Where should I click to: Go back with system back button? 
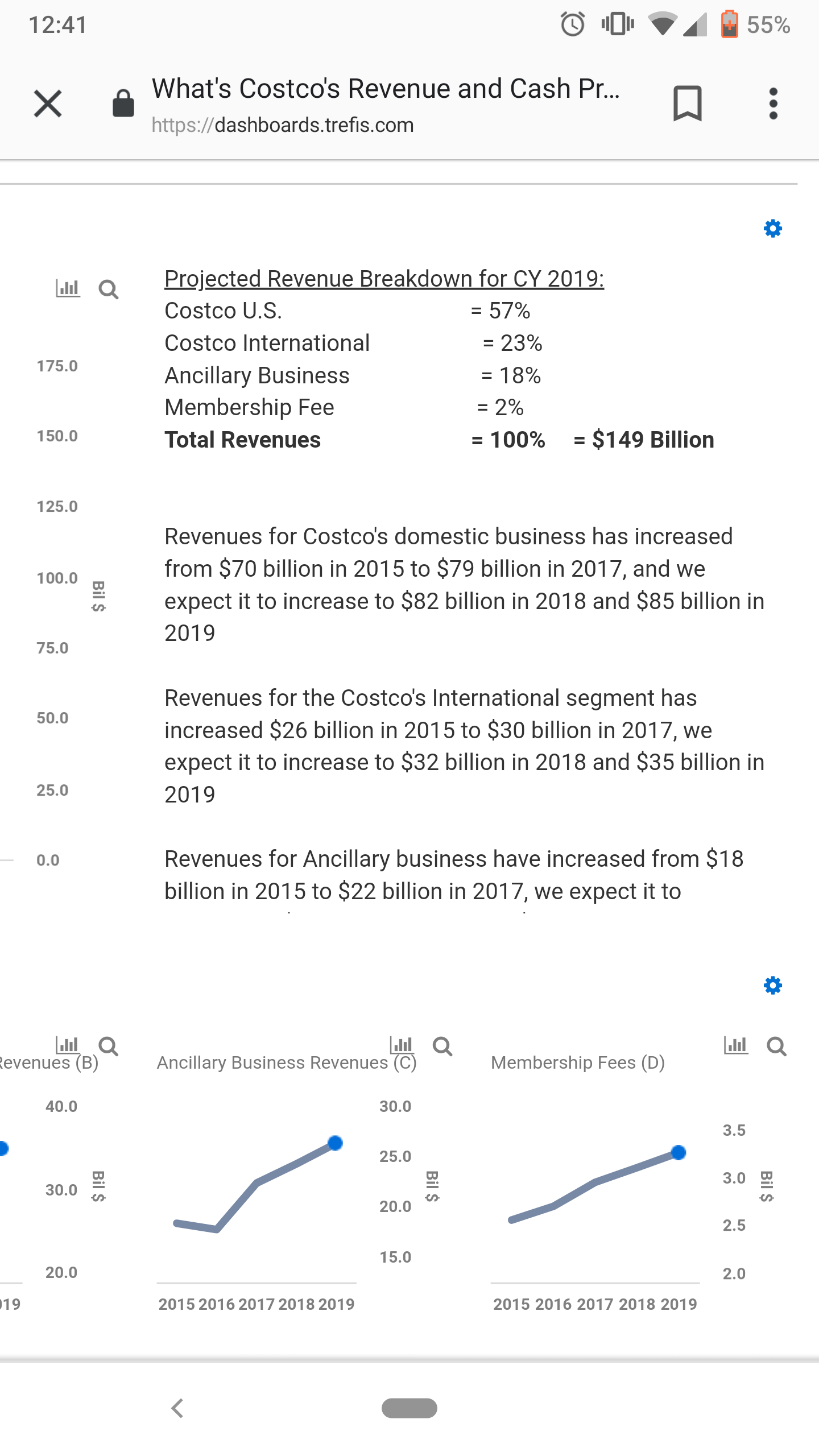[x=177, y=1408]
